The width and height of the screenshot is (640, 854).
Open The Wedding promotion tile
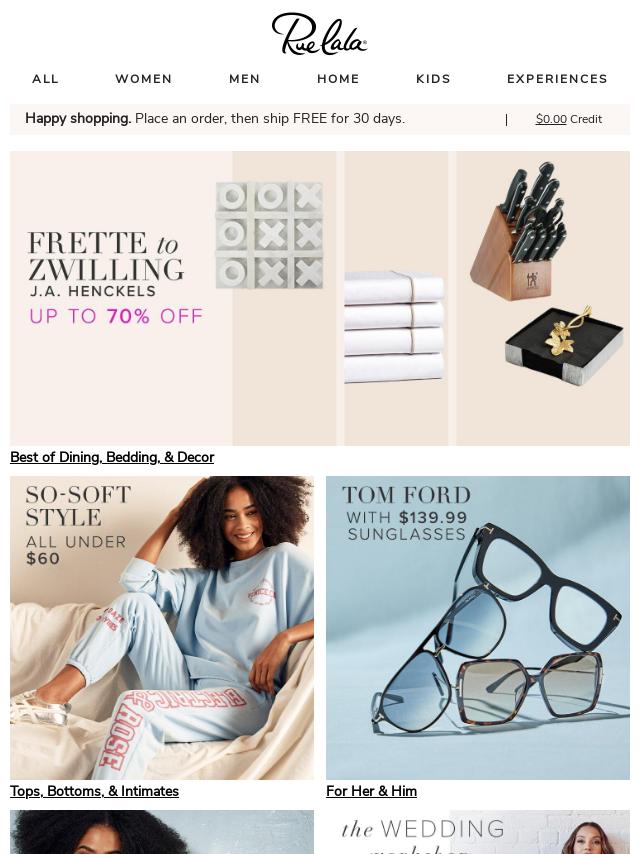point(478,832)
